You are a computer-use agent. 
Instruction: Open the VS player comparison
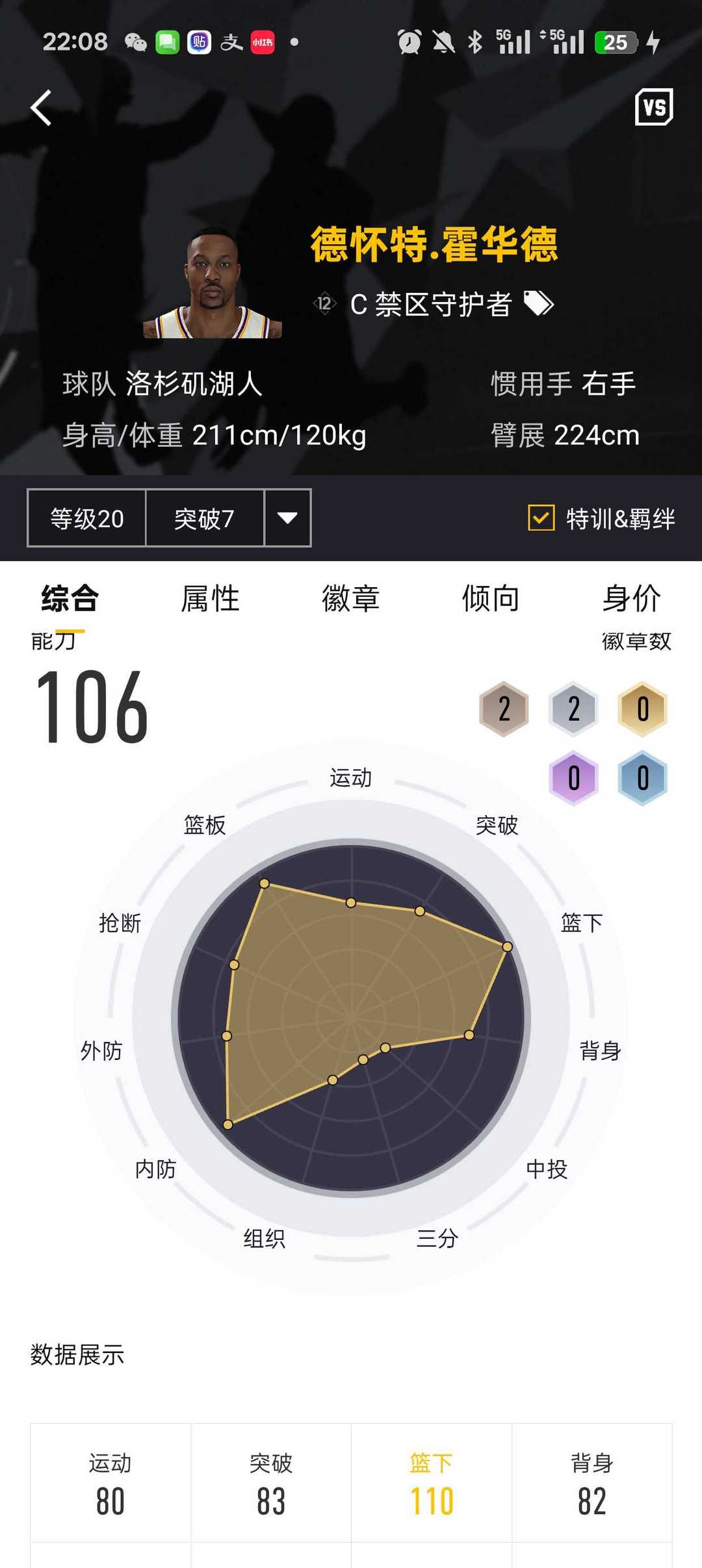653,107
